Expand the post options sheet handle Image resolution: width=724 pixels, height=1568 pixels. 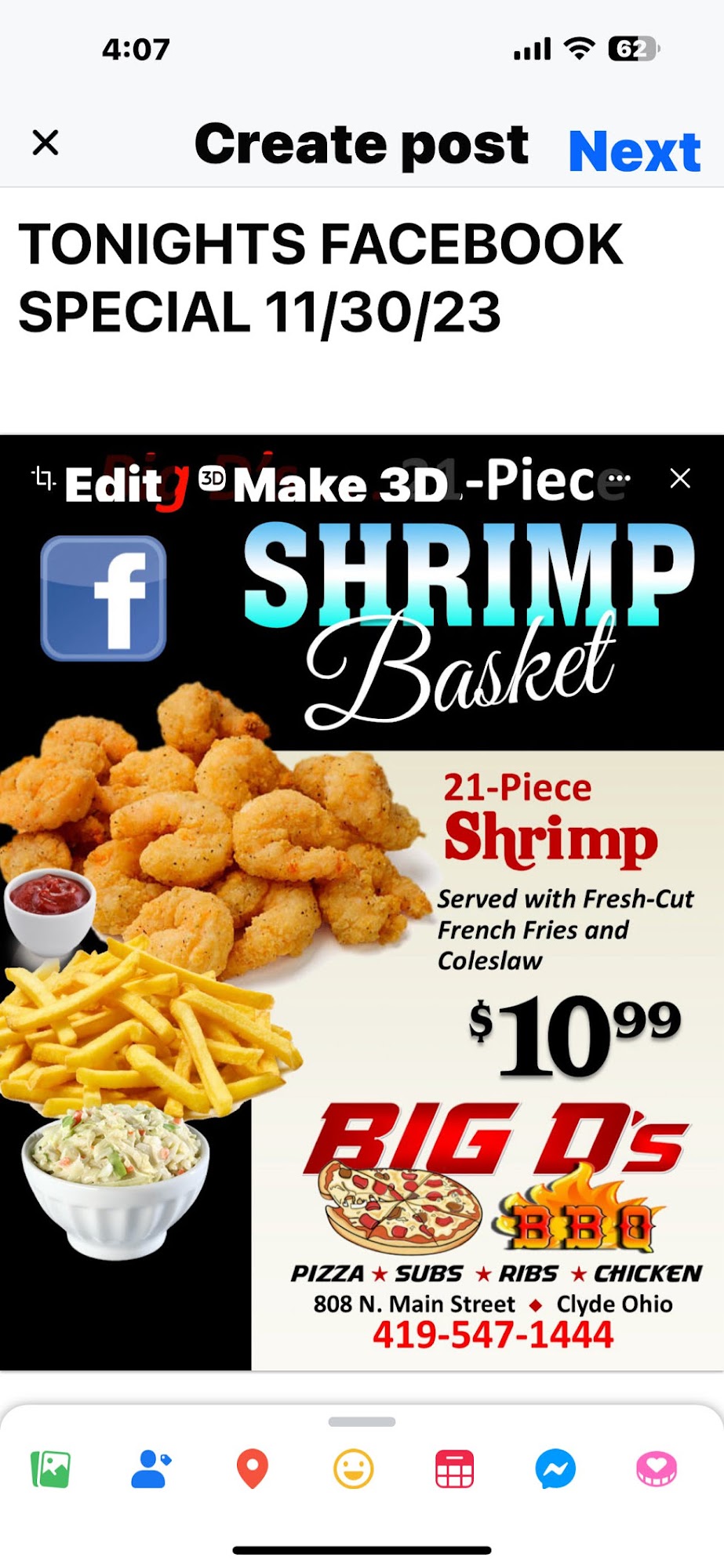[x=362, y=1421]
